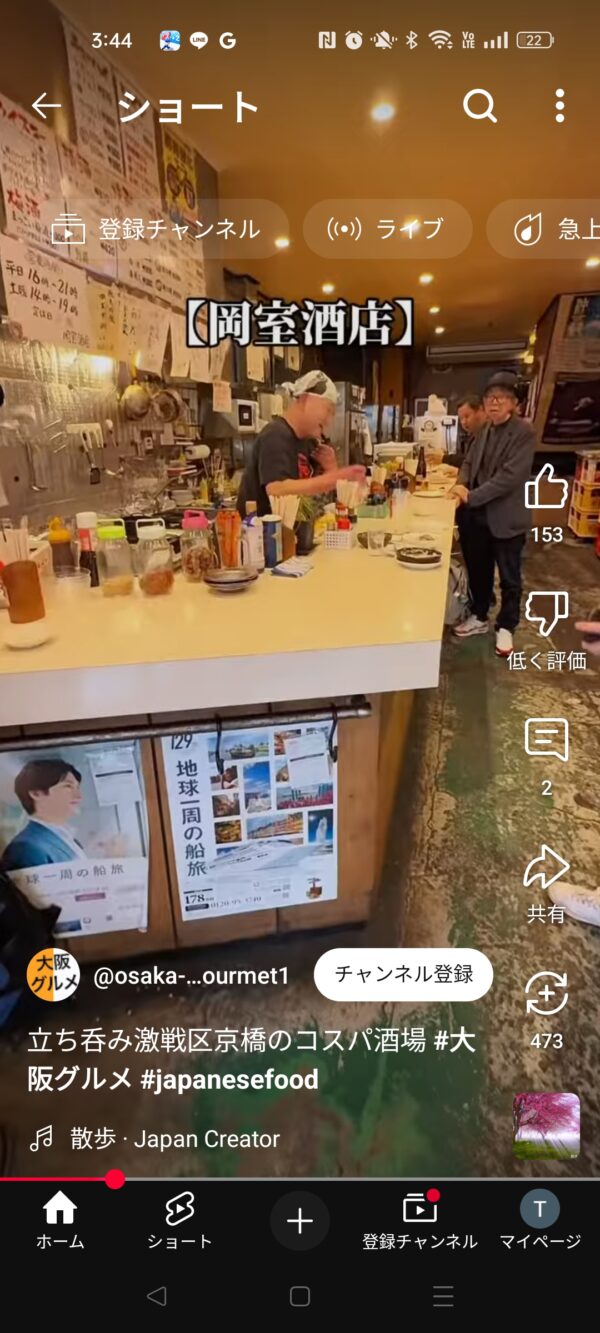This screenshot has width=600, height=1333.
Task: Dislike this Short (低く評価)
Action: pos(546,614)
